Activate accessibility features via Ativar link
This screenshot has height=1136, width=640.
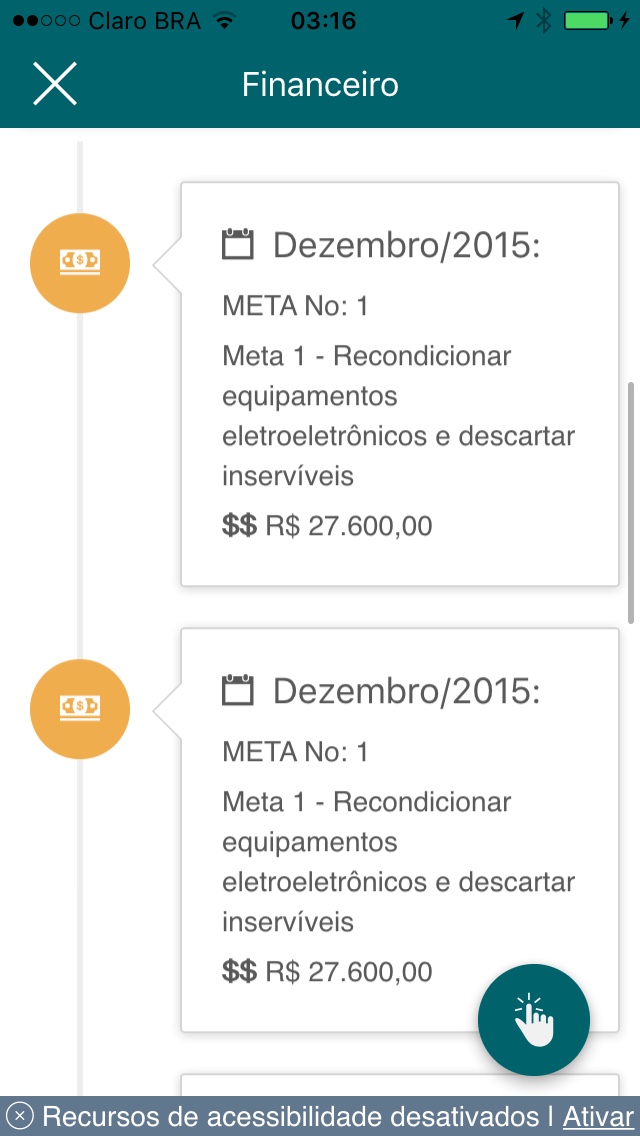(598, 1116)
